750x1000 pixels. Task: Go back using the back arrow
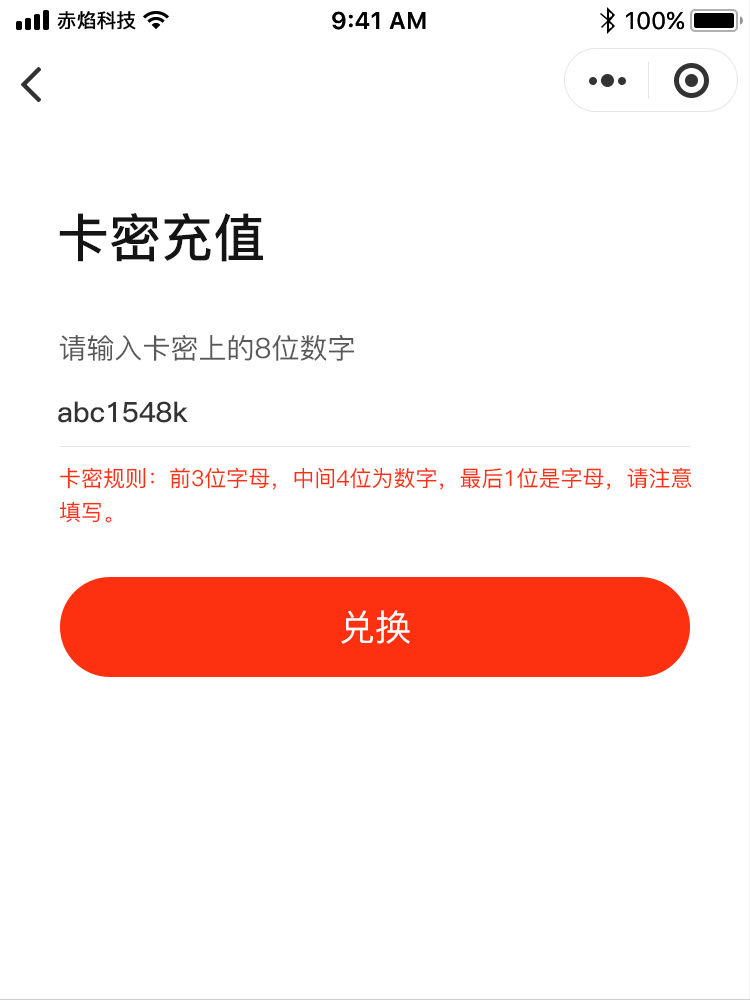pyautogui.click(x=32, y=84)
